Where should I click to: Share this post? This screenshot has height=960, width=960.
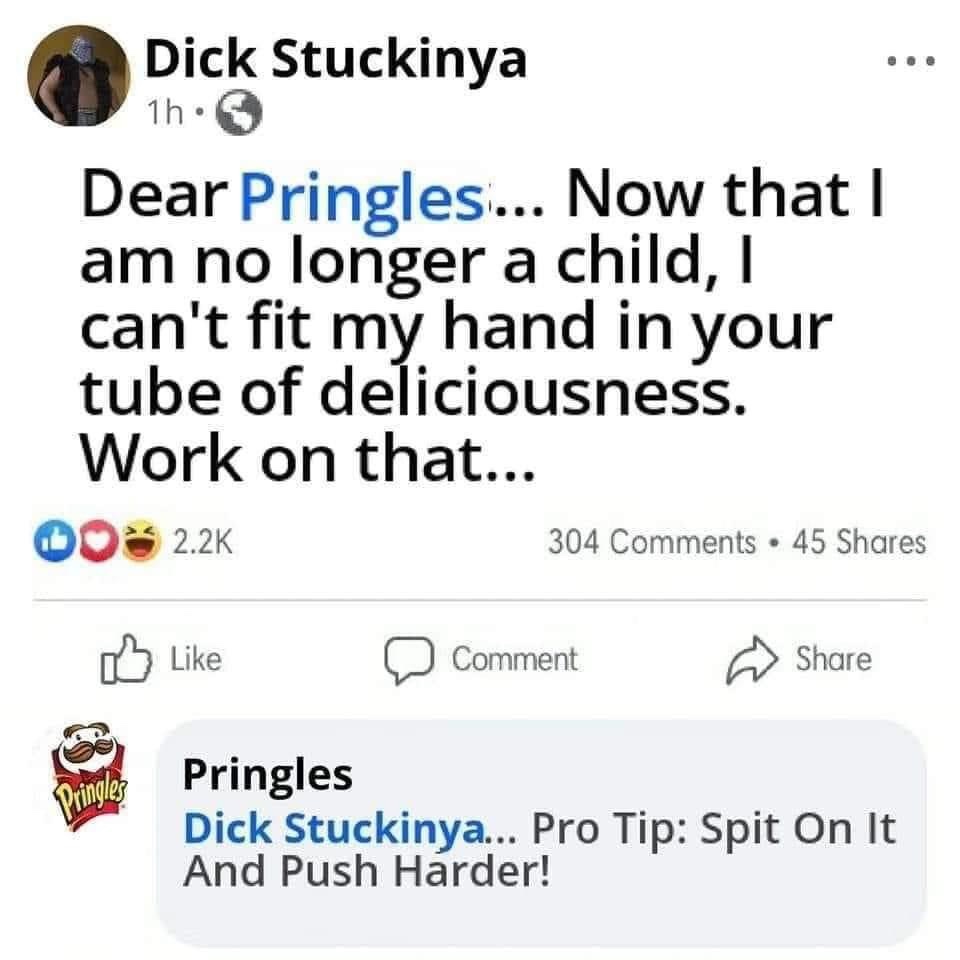798,659
